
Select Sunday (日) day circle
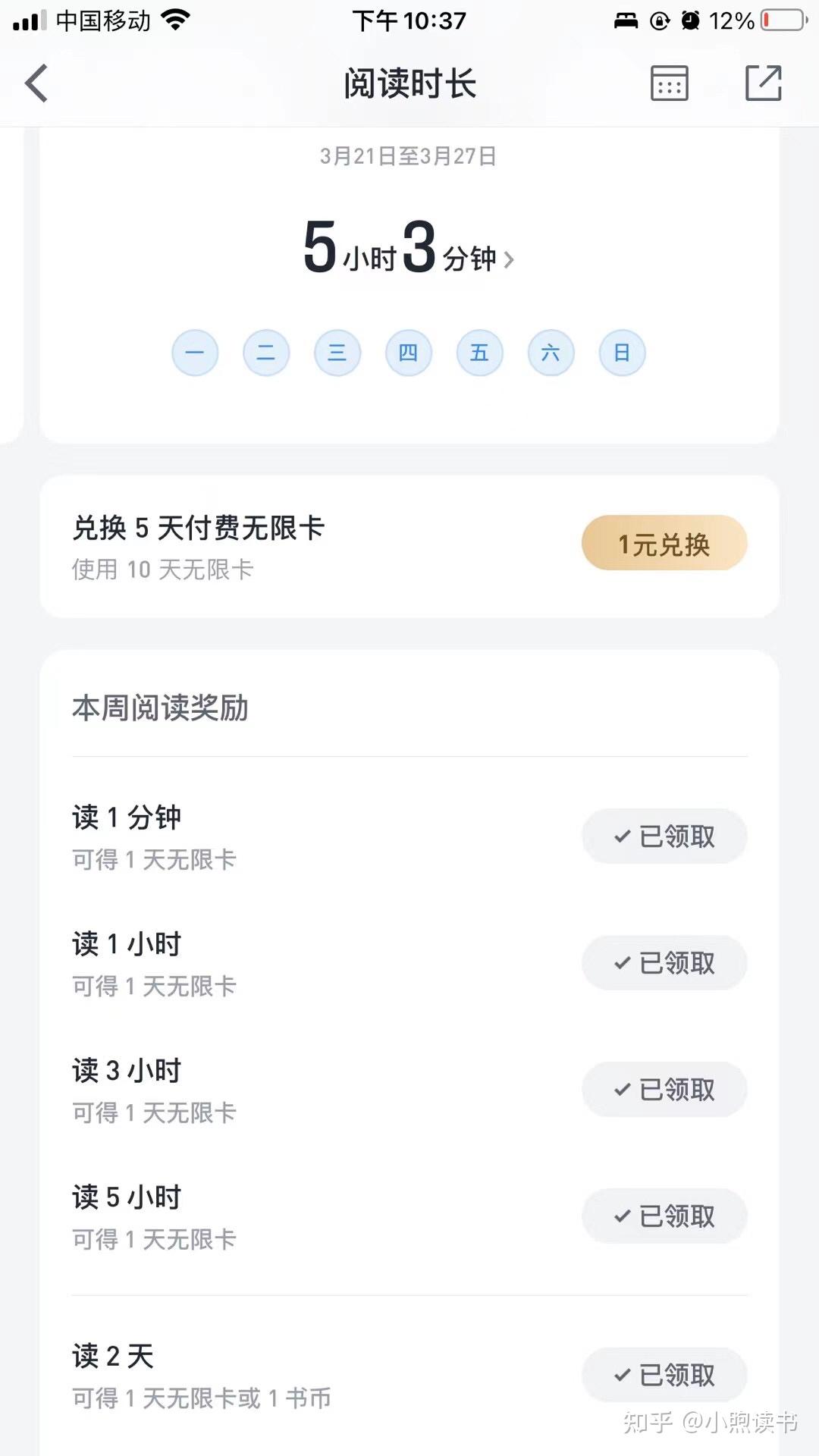point(622,353)
